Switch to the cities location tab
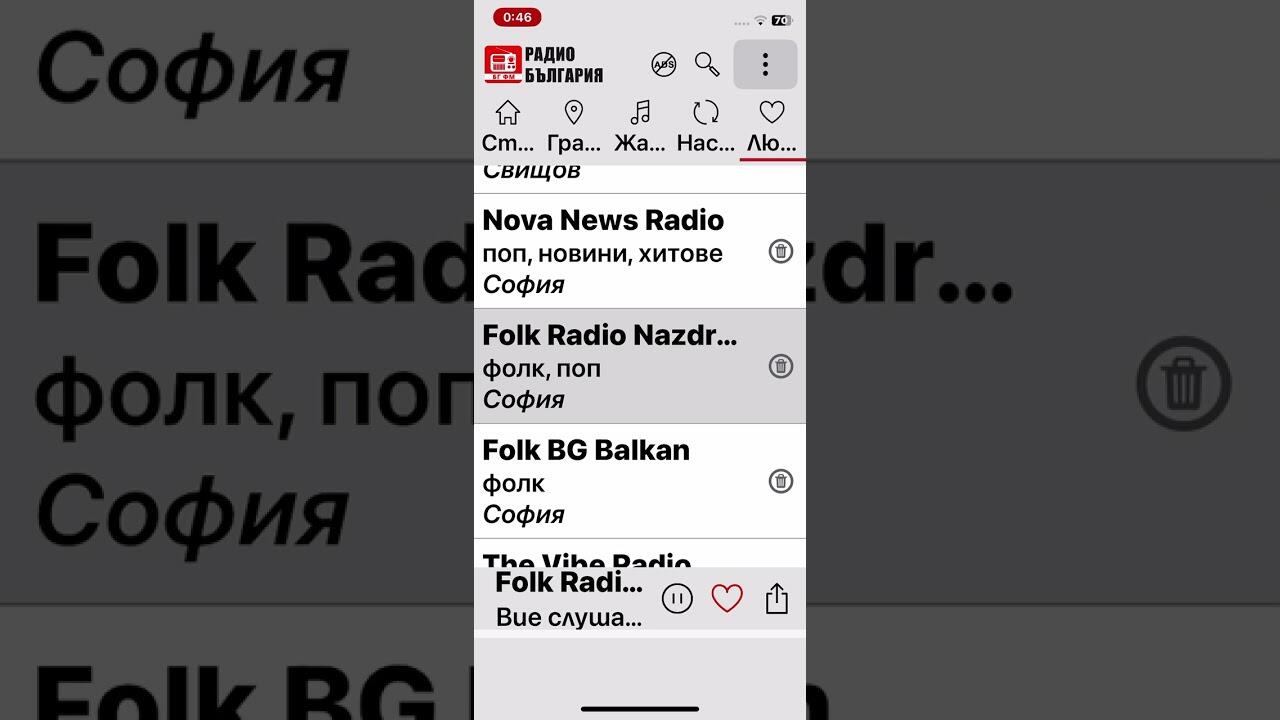The width and height of the screenshot is (1280, 720). (574, 125)
